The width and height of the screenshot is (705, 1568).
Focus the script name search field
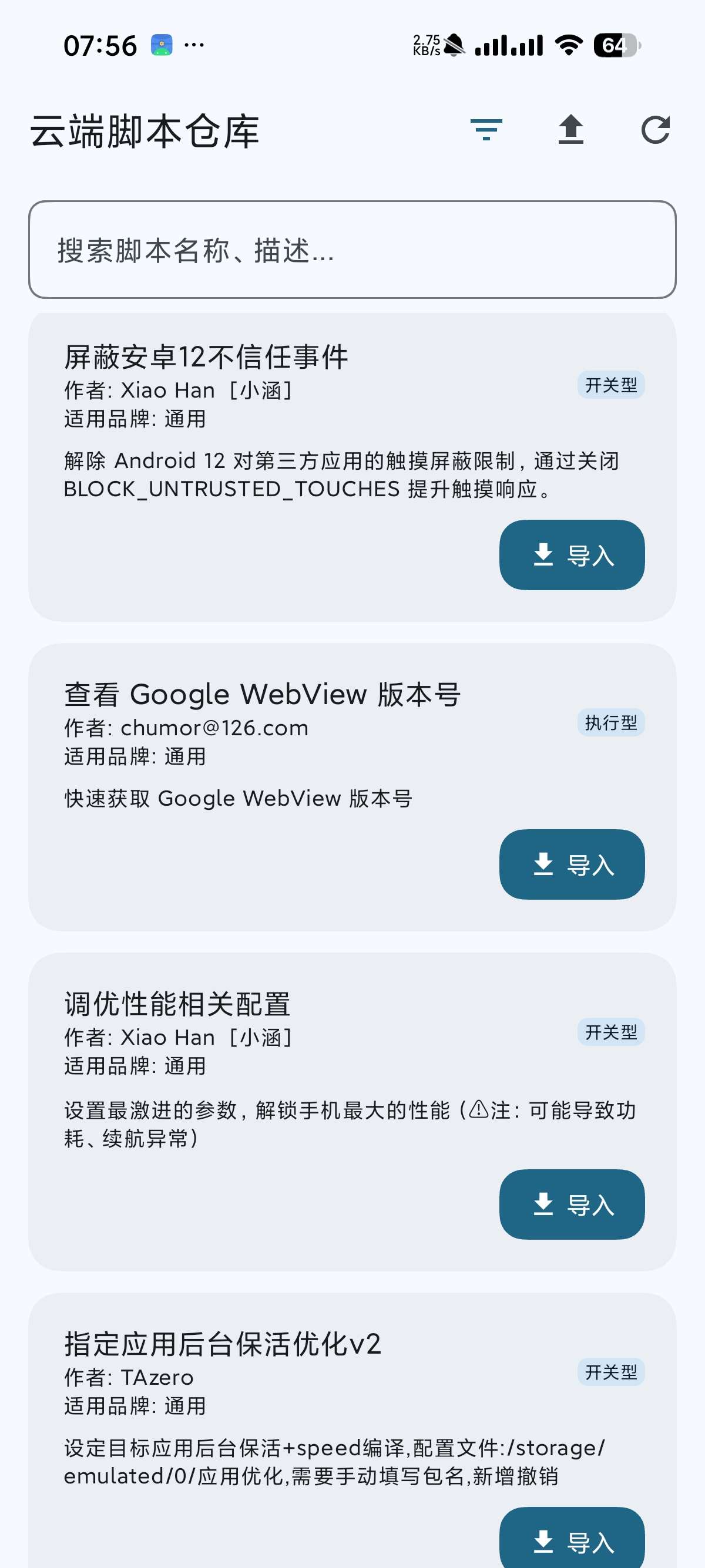pos(352,250)
